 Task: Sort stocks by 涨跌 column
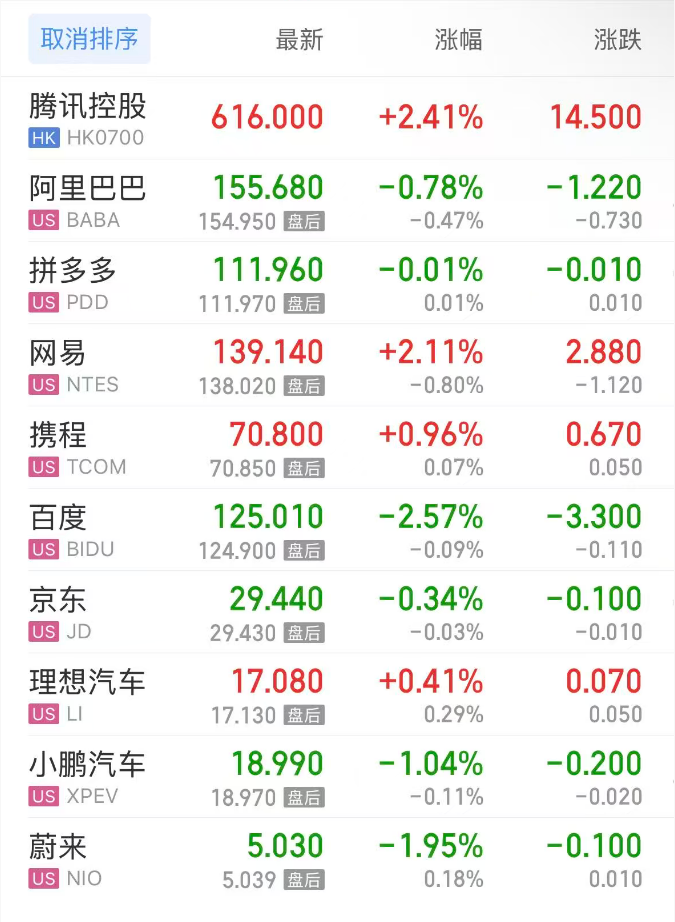tap(617, 40)
